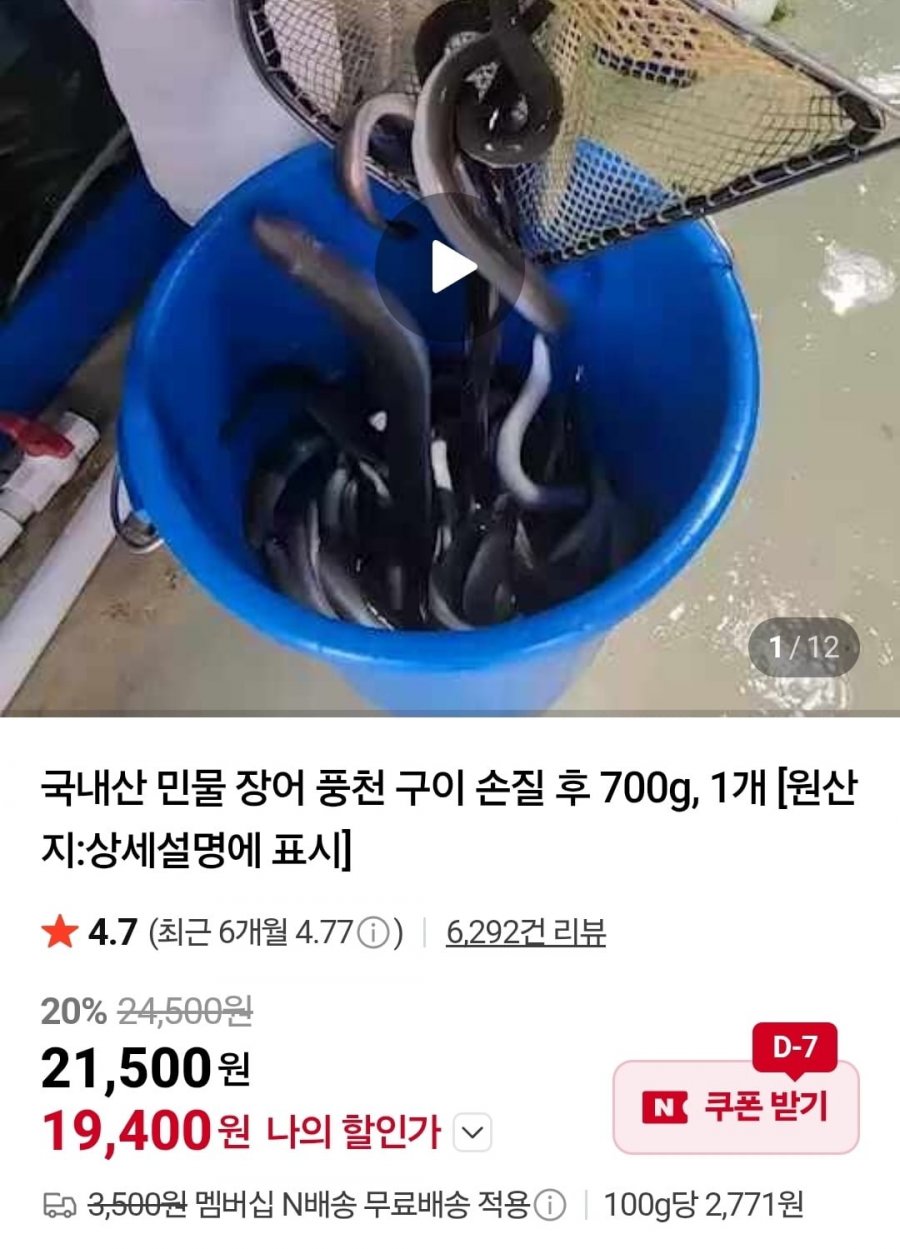
Task: Tap the 쿠폰 받기 coupon button
Action: 736,1107
